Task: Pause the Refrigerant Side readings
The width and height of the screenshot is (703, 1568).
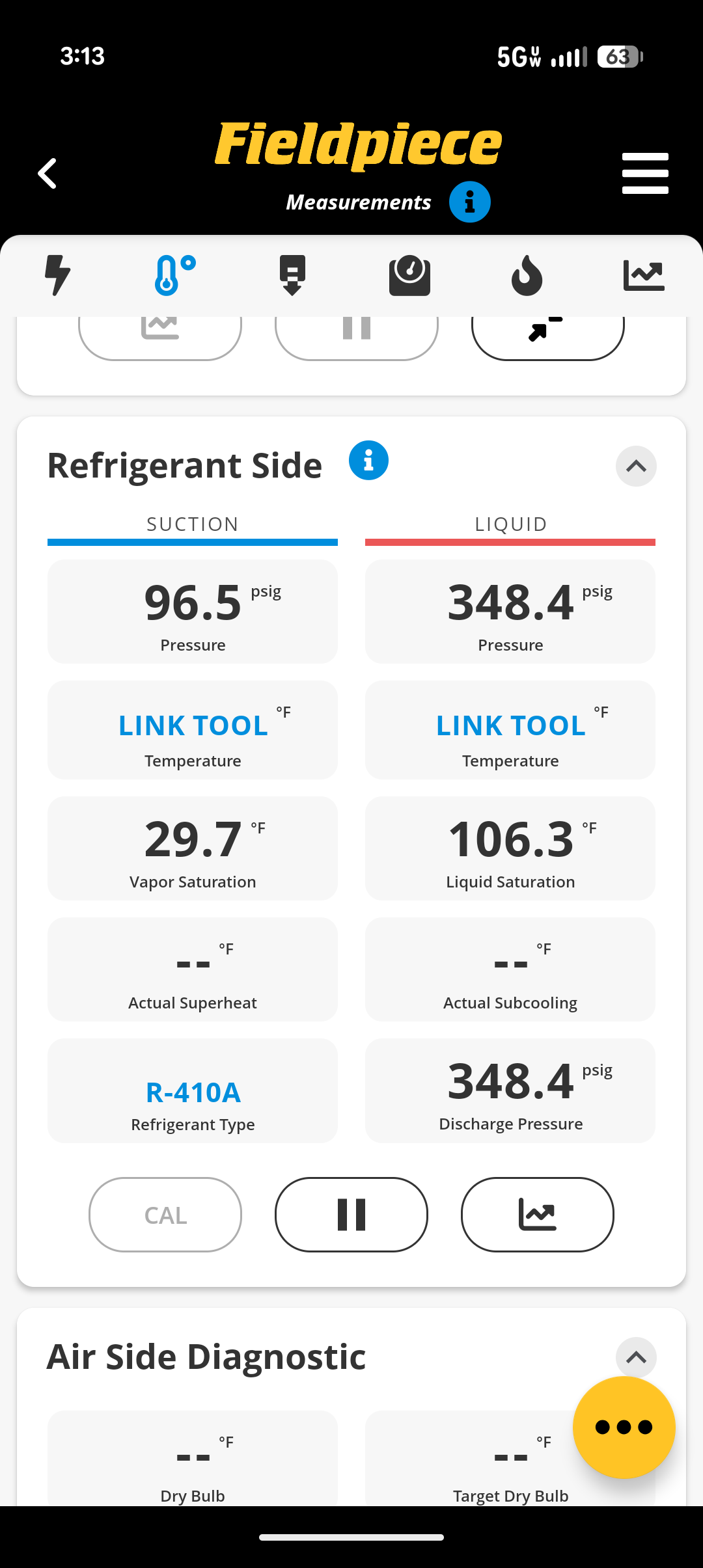Action: (x=351, y=1215)
